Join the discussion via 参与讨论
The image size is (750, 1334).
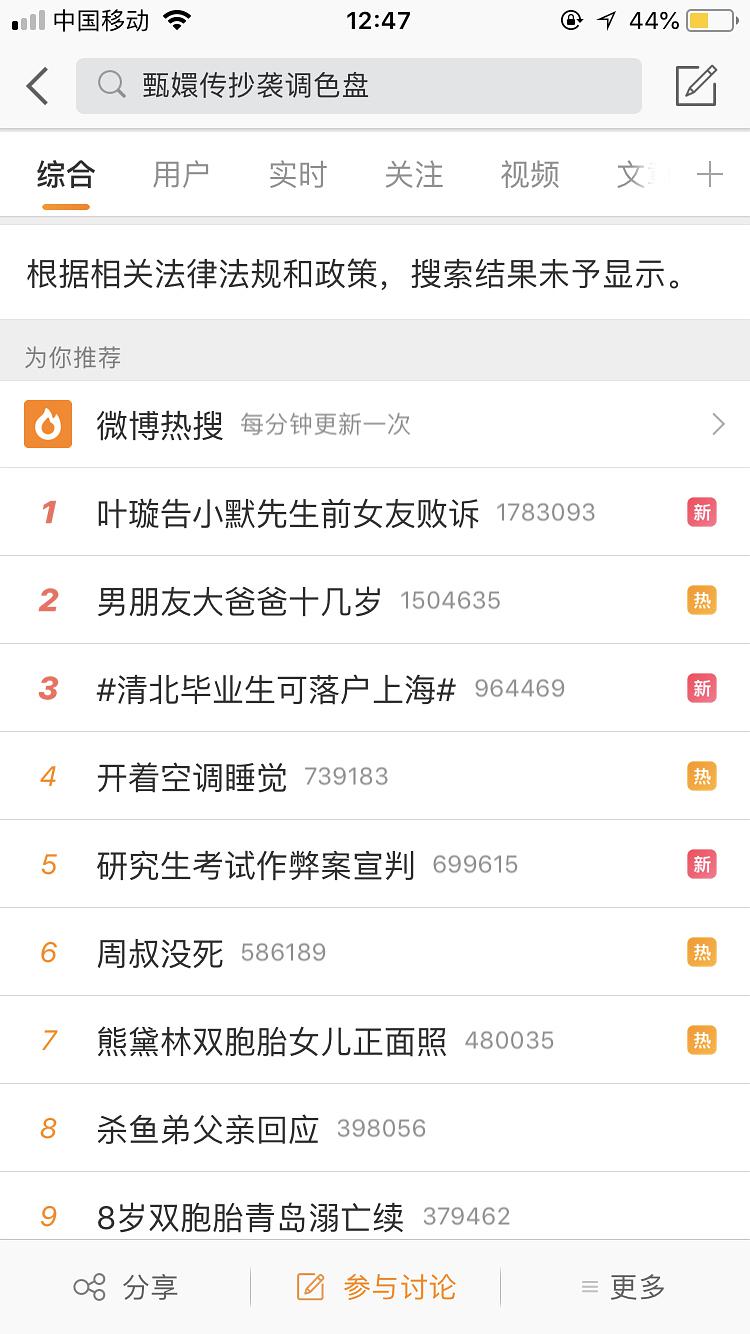(x=376, y=1287)
